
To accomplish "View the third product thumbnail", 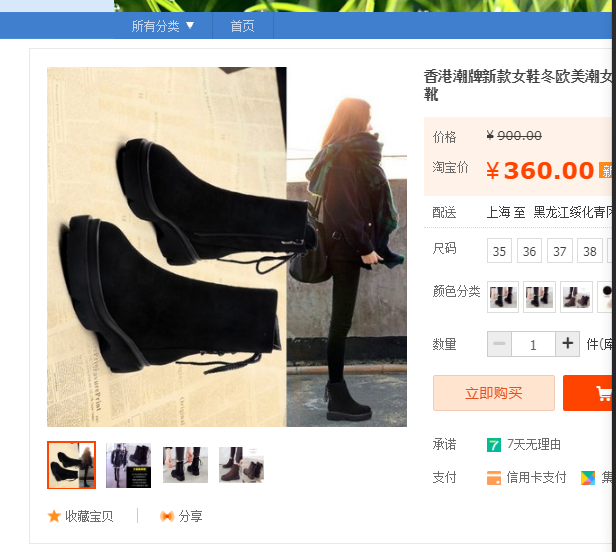I will [x=185, y=465].
